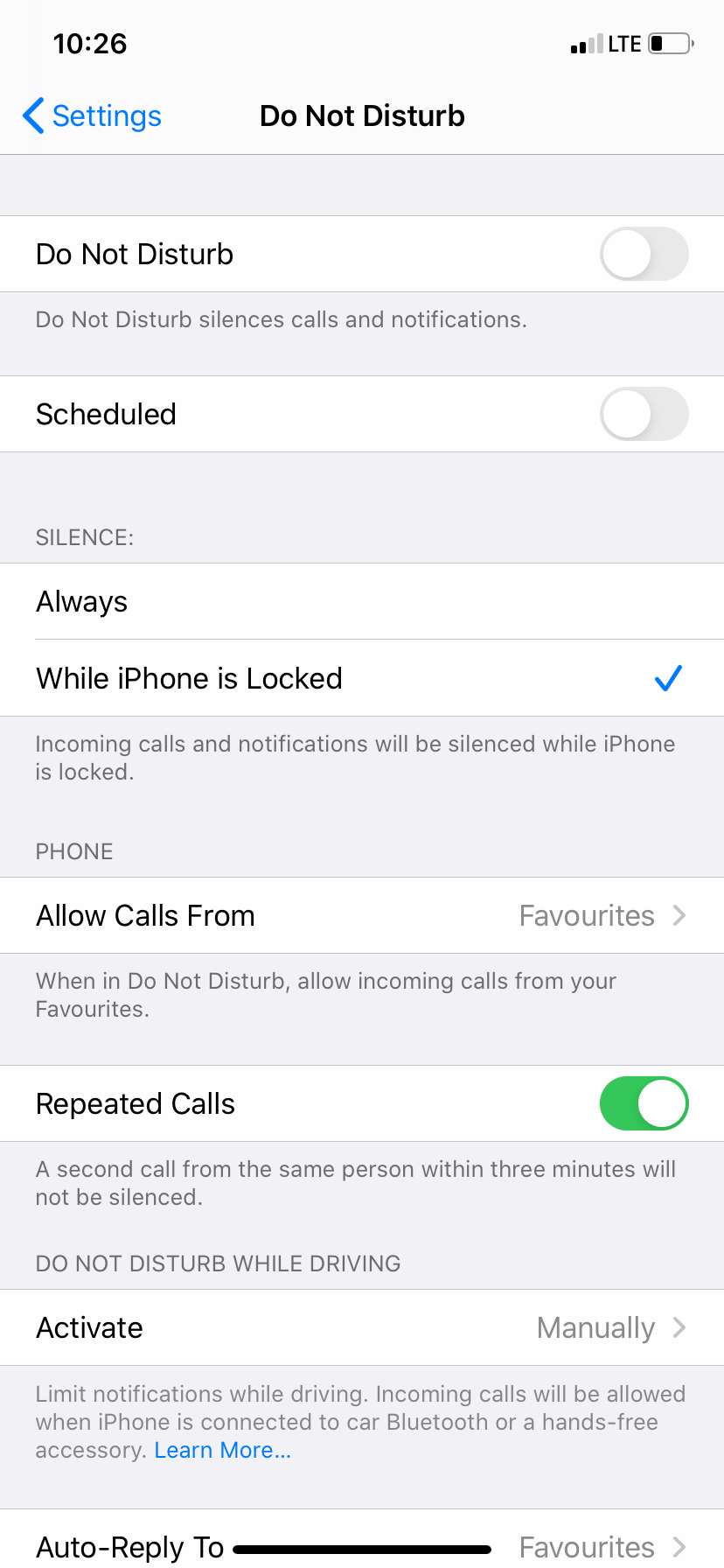Tap the Learn More link
Viewport: 724px width, 1568px height.
222,1450
